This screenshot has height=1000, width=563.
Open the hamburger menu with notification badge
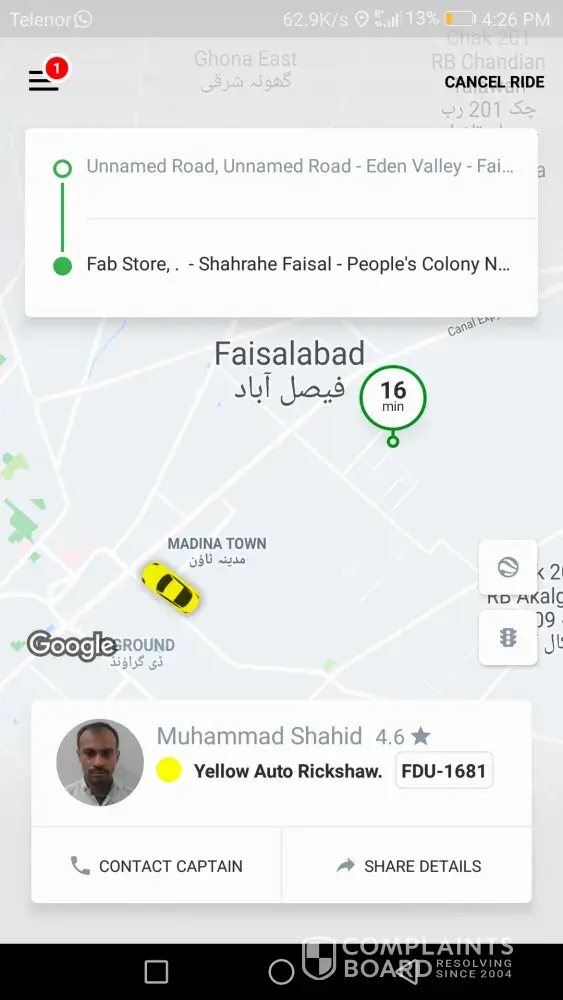(45, 78)
